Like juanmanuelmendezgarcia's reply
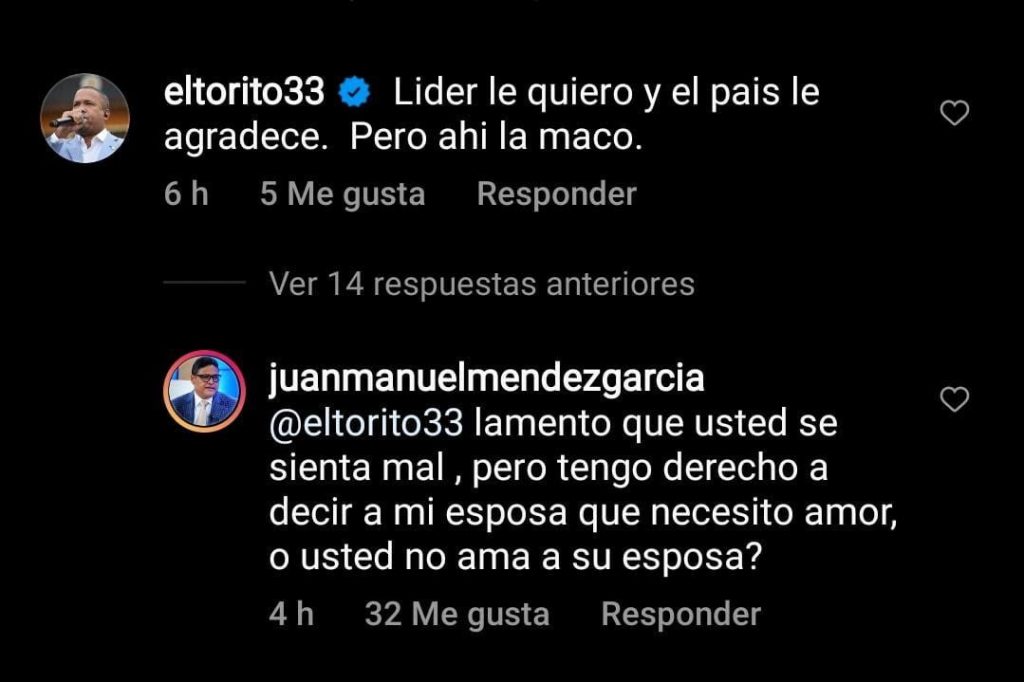This screenshot has width=1024, height=682. [955, 400]
